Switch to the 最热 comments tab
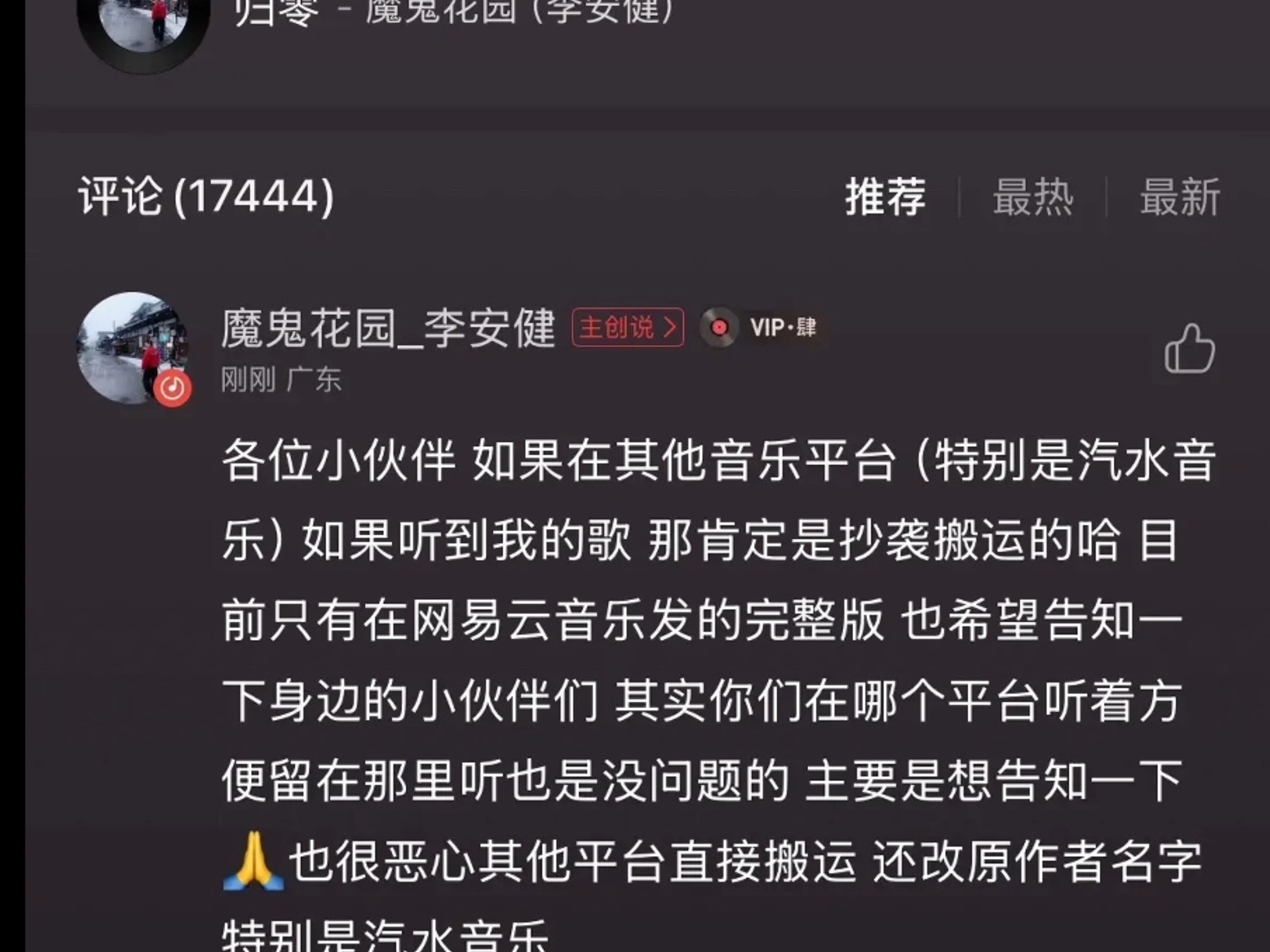Viewport: 1270px width, 952px height. [1033, 197]
